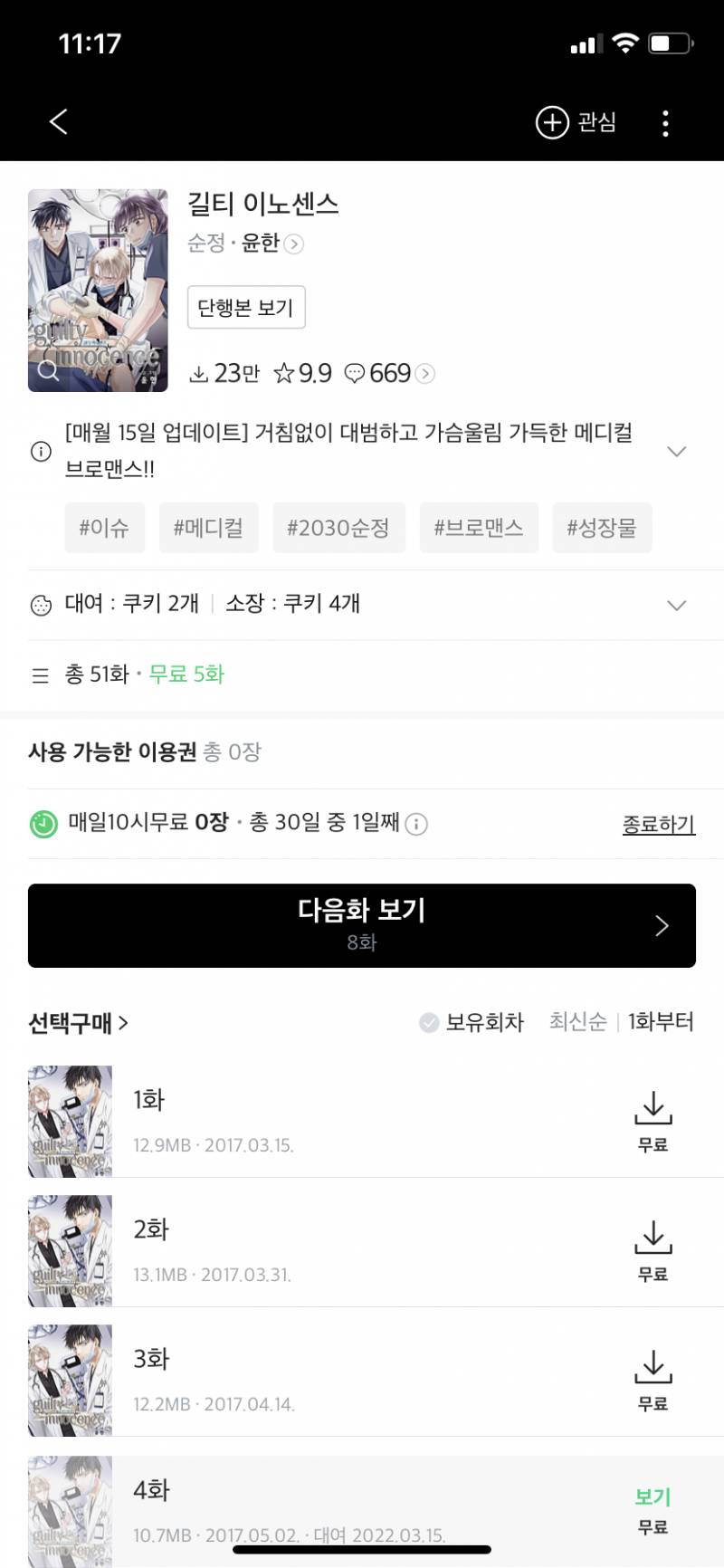Tap the 종료하기 link
Image resolution: width=724 pixels, height=1568 pixels.
pyautogui.click(x=658, y=824)
